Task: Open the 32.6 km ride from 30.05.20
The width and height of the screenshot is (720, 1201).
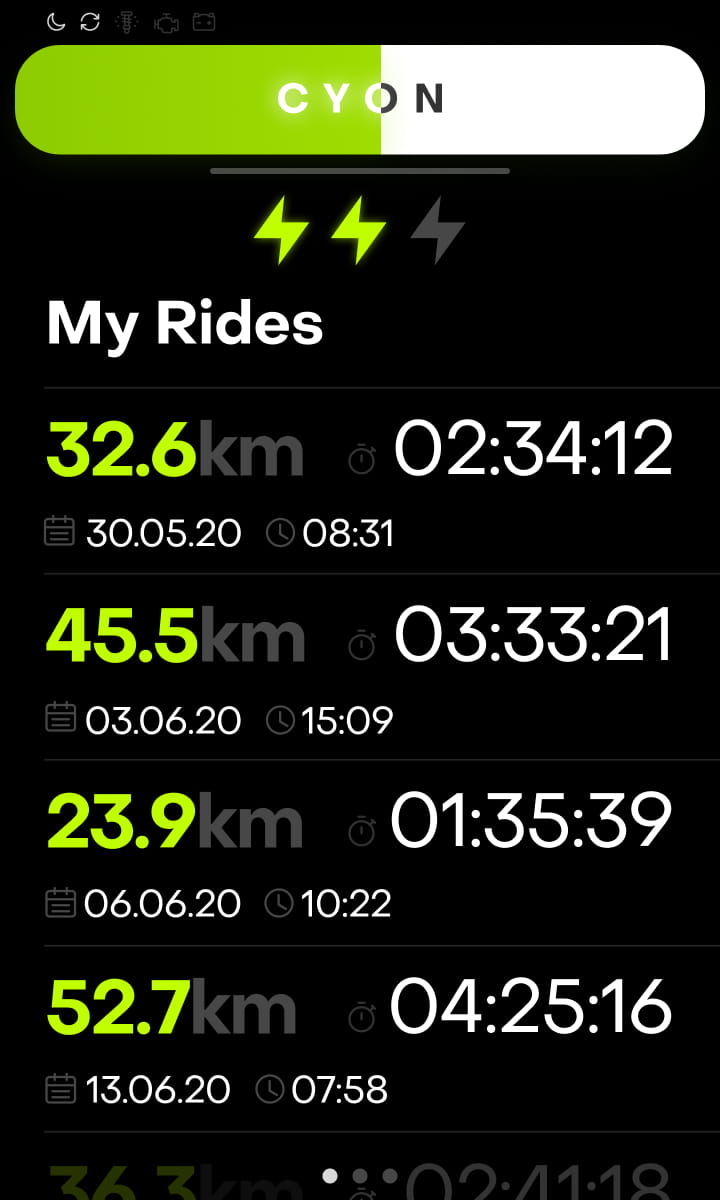Action: coord(382,481)
